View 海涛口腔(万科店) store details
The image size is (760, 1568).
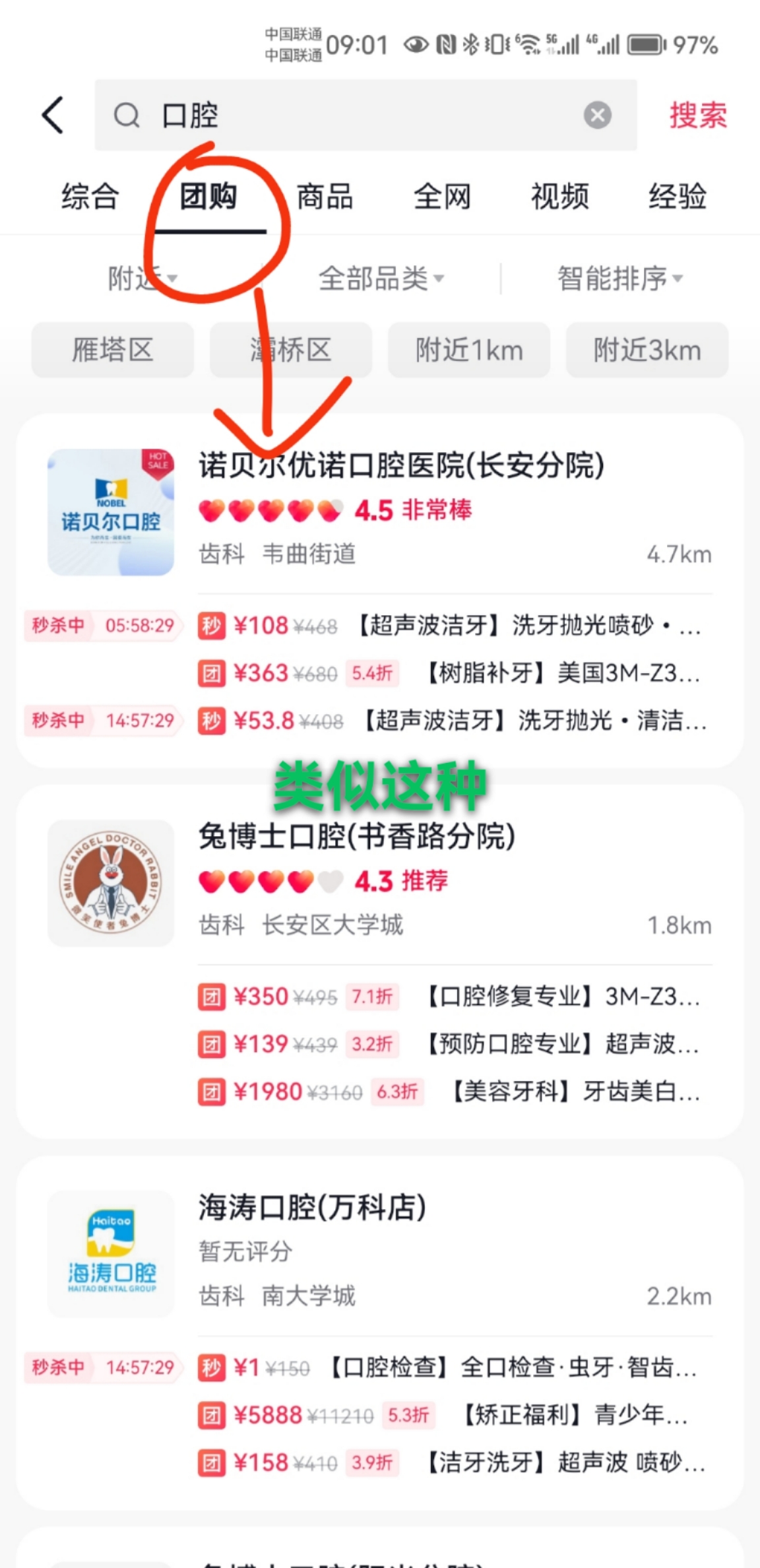tap(312, 1208)
